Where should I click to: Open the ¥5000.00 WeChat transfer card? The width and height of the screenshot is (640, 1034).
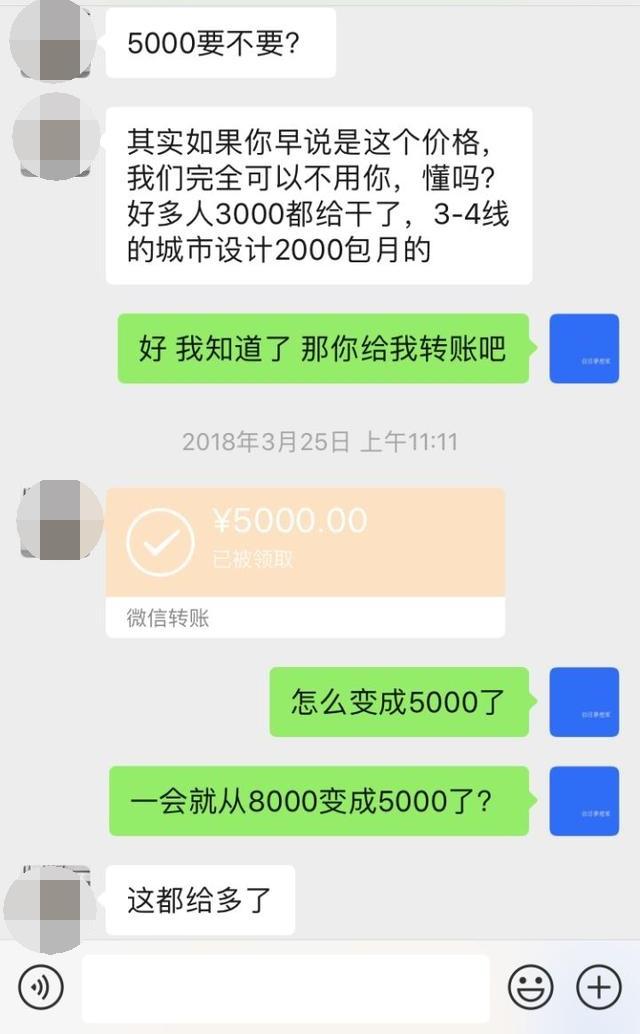point(305,560)
